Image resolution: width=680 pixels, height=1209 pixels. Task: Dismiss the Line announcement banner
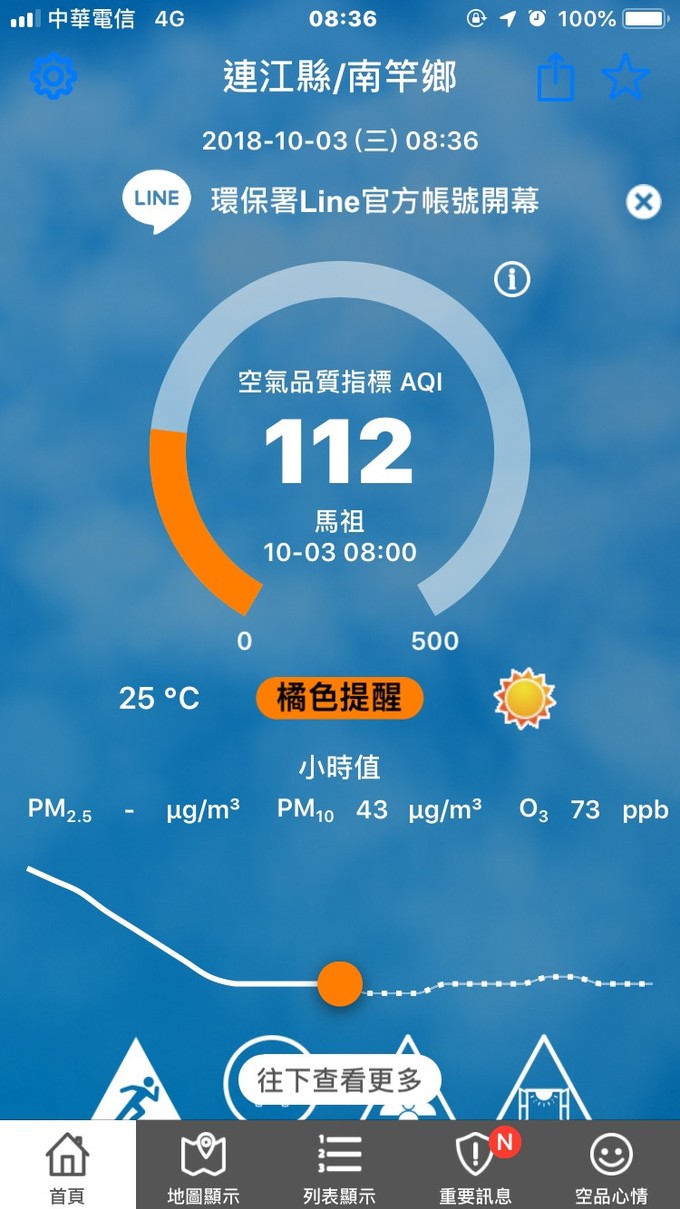(x=643, y=202)
